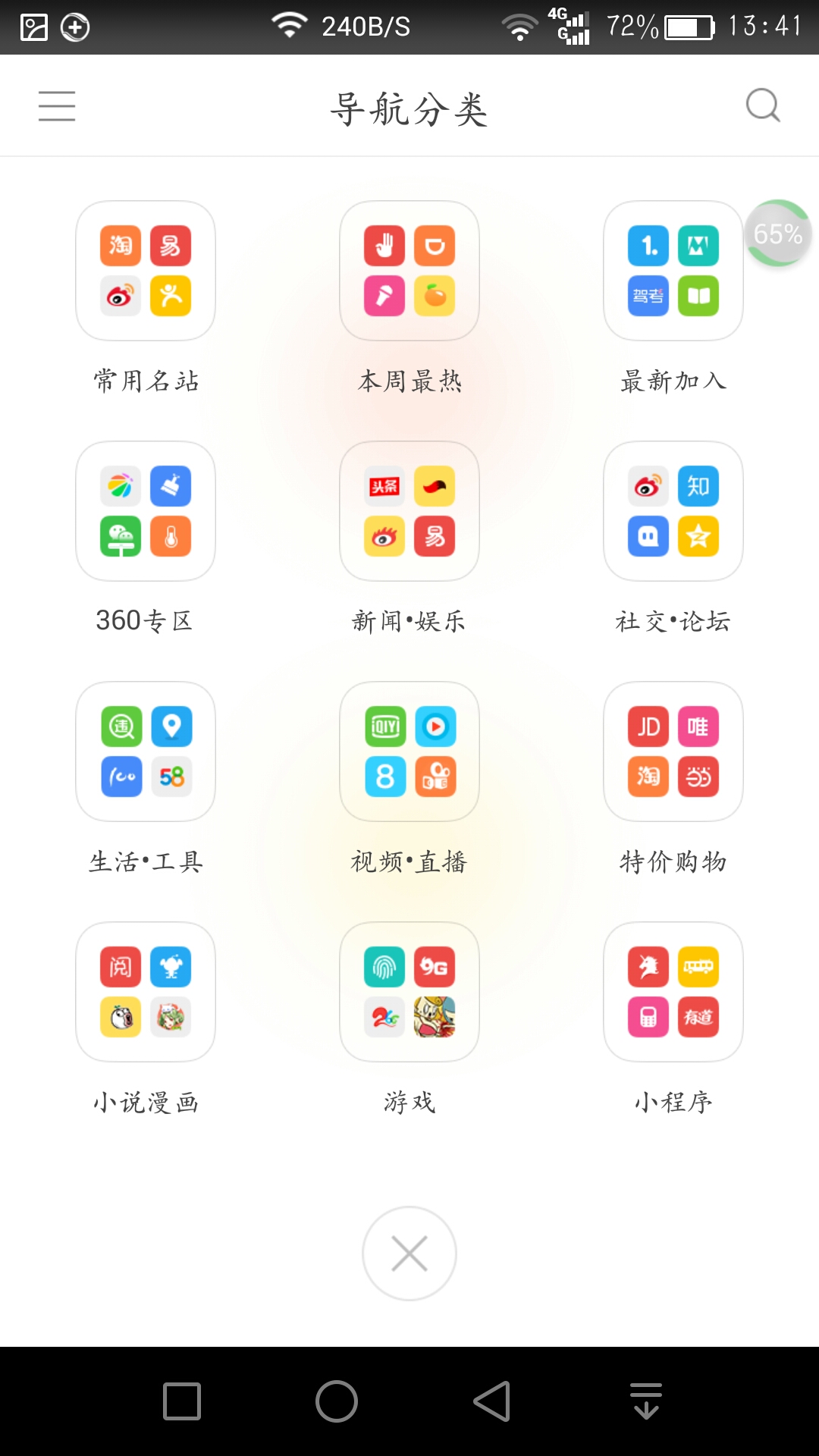Open the 360专区 category
The width and height of the screenshot is (819, 1456).
coord(145,510)
